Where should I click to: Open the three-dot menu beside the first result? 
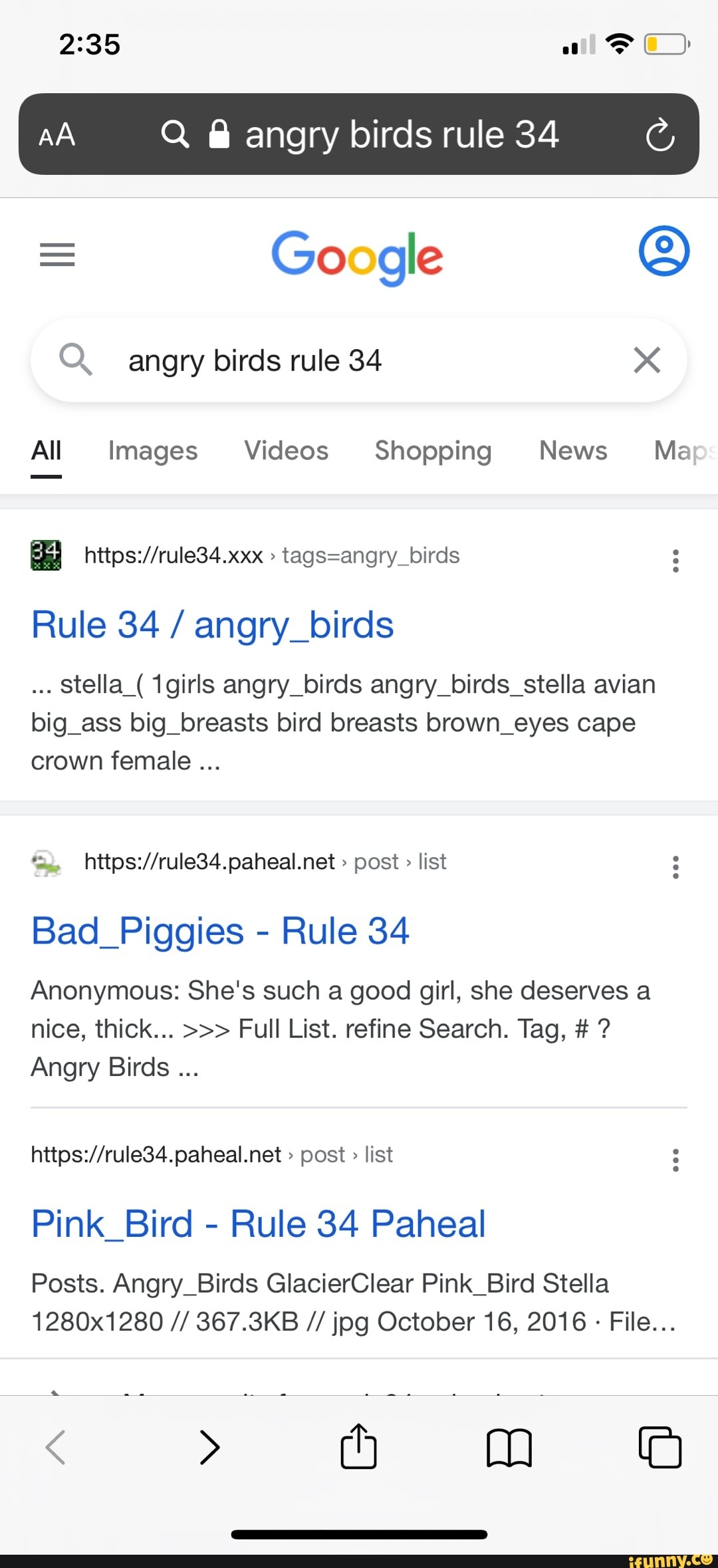[x=675, y=561]
